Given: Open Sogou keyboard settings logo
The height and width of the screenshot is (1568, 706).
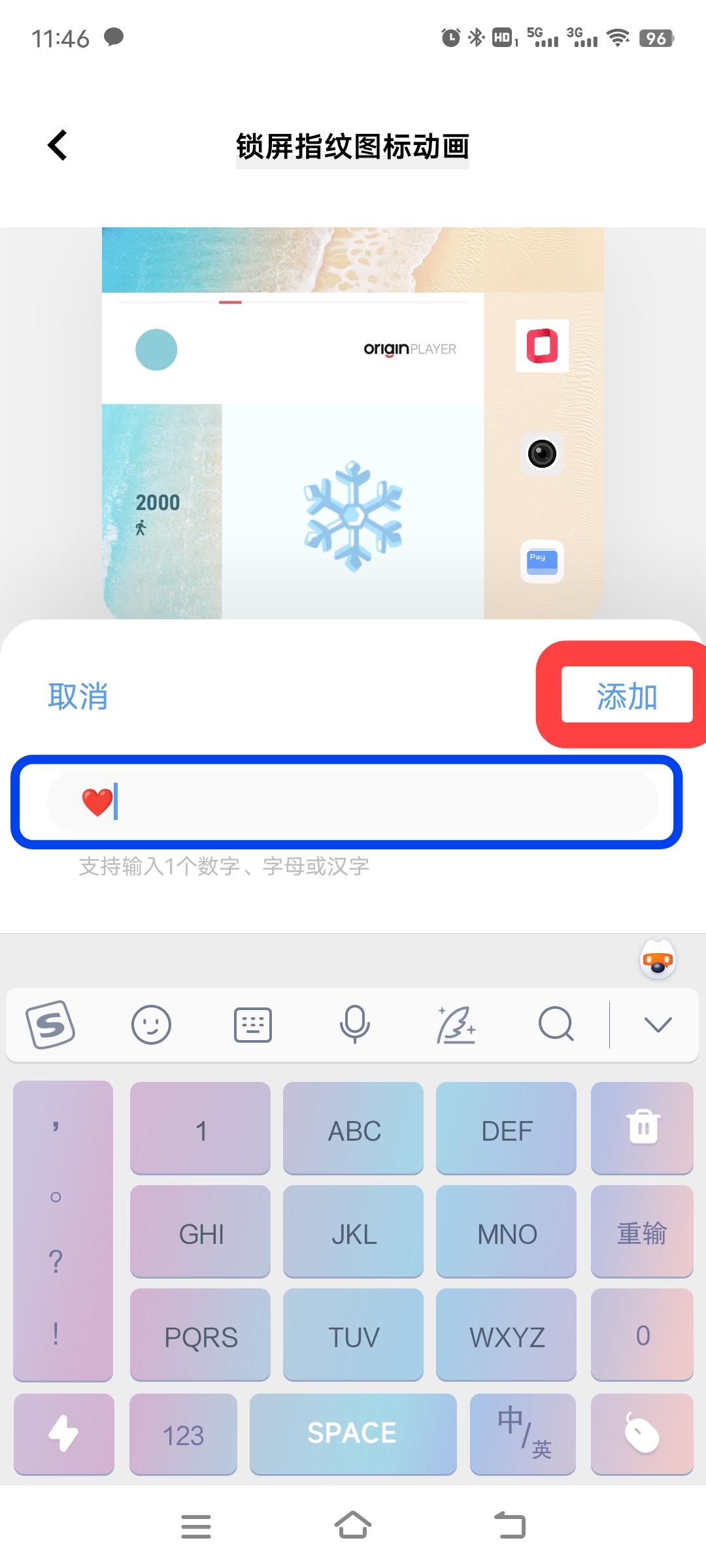Looking at the screenshot, I should click(50, 1024).
